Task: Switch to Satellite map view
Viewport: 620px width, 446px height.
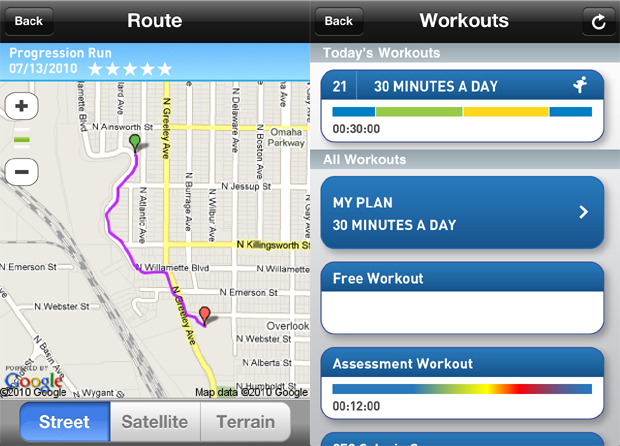Action: coord(154,422)
